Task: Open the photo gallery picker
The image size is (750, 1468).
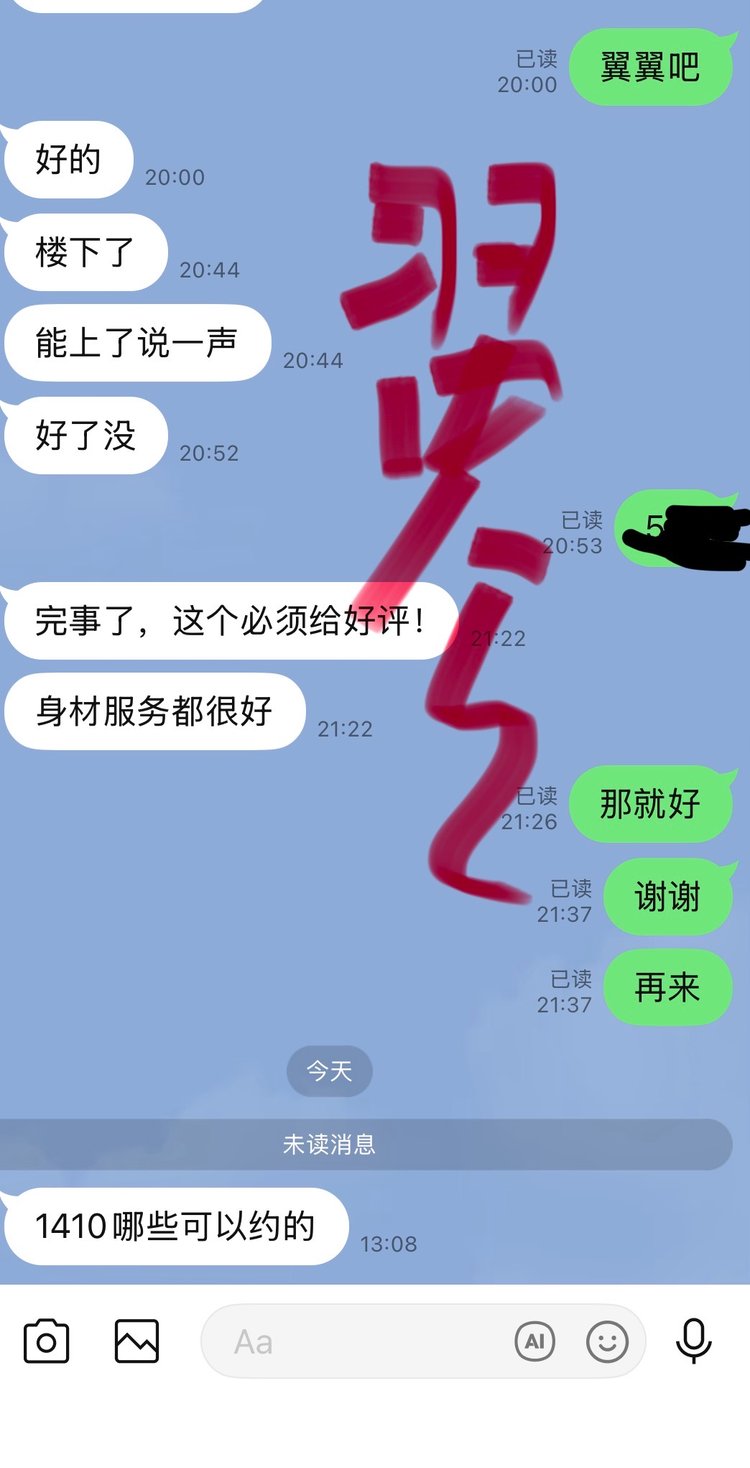Action: coord(137,1341)
